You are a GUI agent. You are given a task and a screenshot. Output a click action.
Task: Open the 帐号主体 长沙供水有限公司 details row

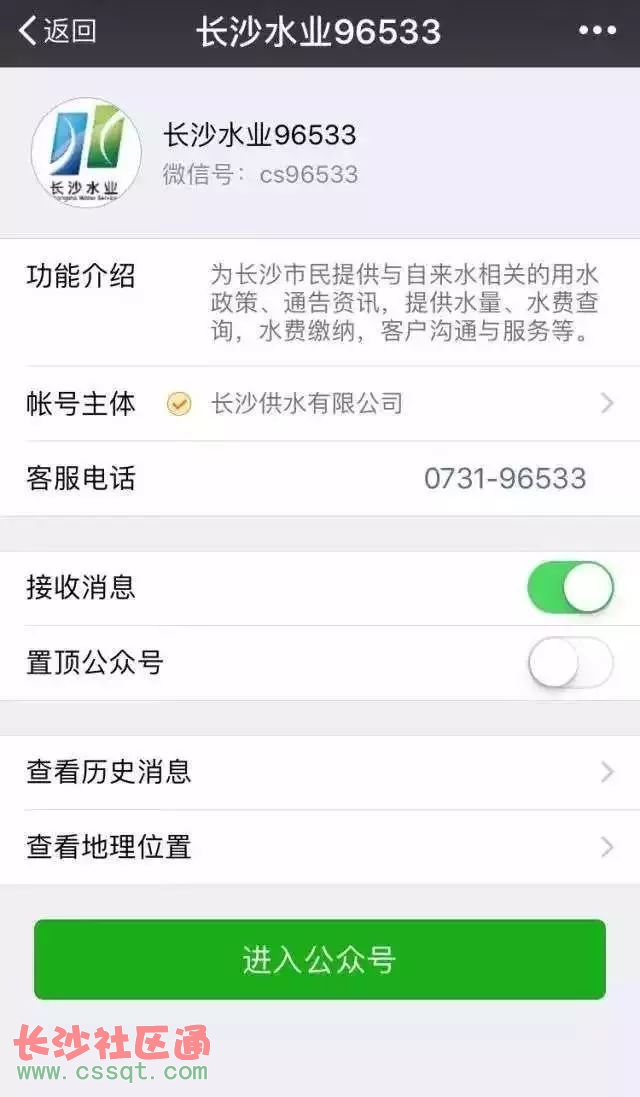pyautogui.click(x=320, y=404)
